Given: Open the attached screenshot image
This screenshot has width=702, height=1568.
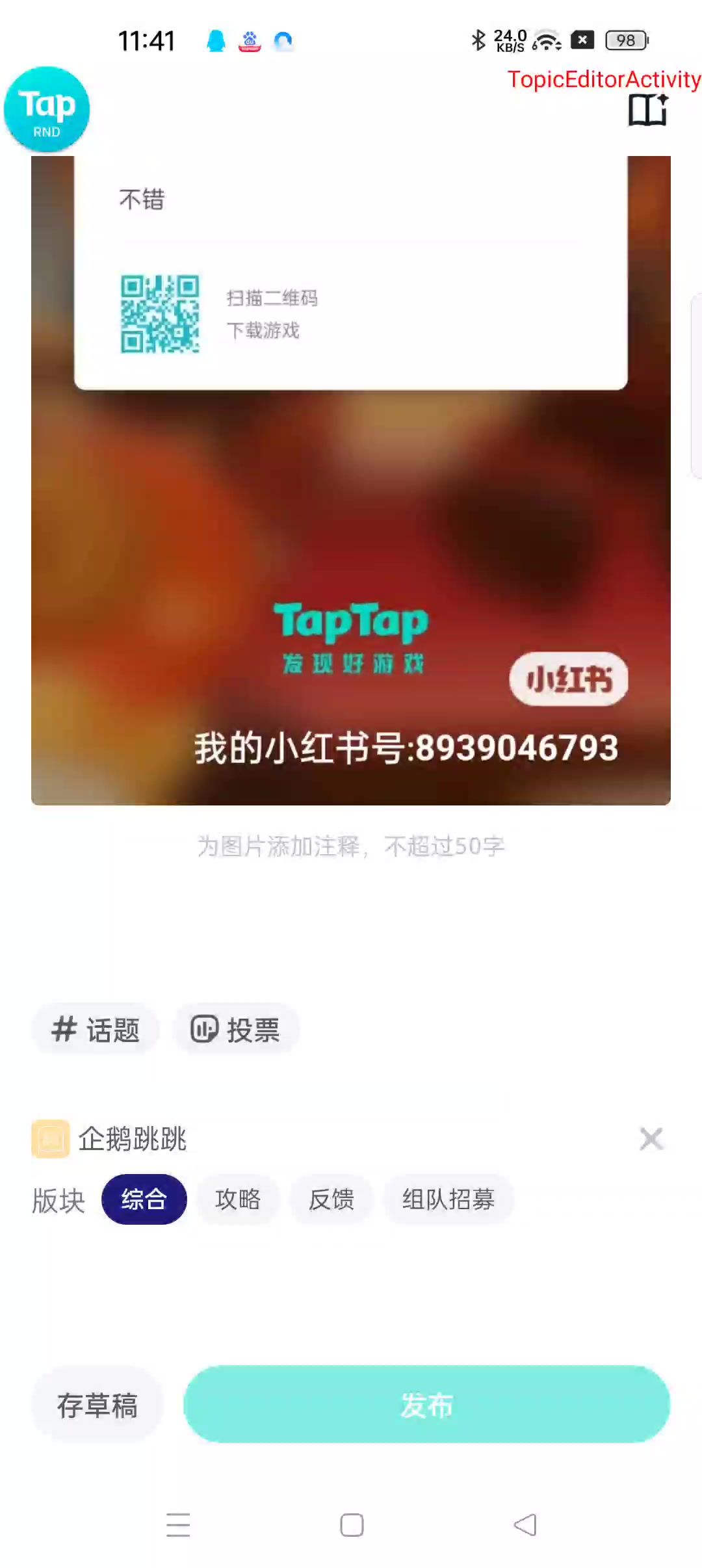Looking at the screenshot, I should coord(351,520).
